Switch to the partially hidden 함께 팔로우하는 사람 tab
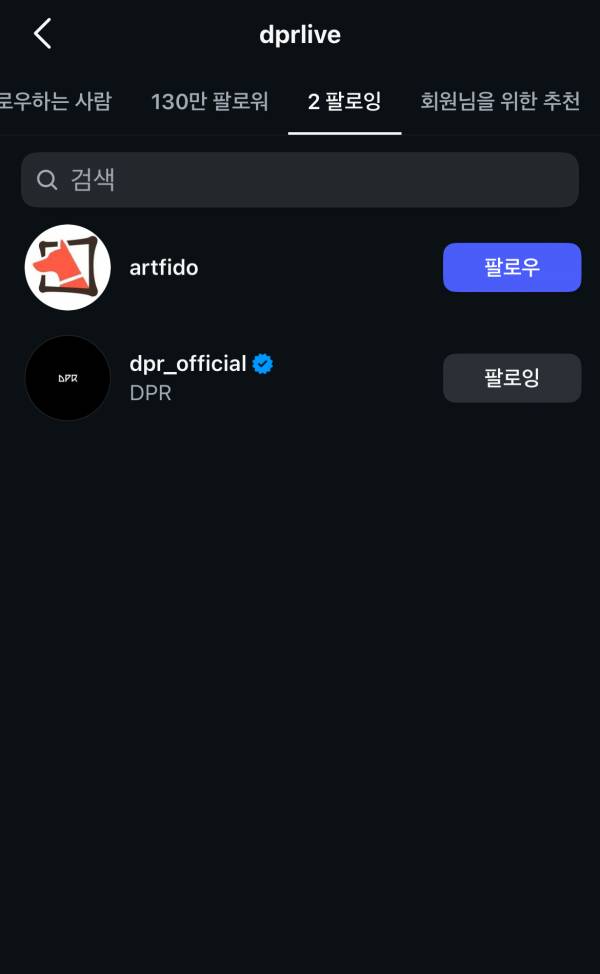The height and width of the screenshot is (974, 600). 55,101
